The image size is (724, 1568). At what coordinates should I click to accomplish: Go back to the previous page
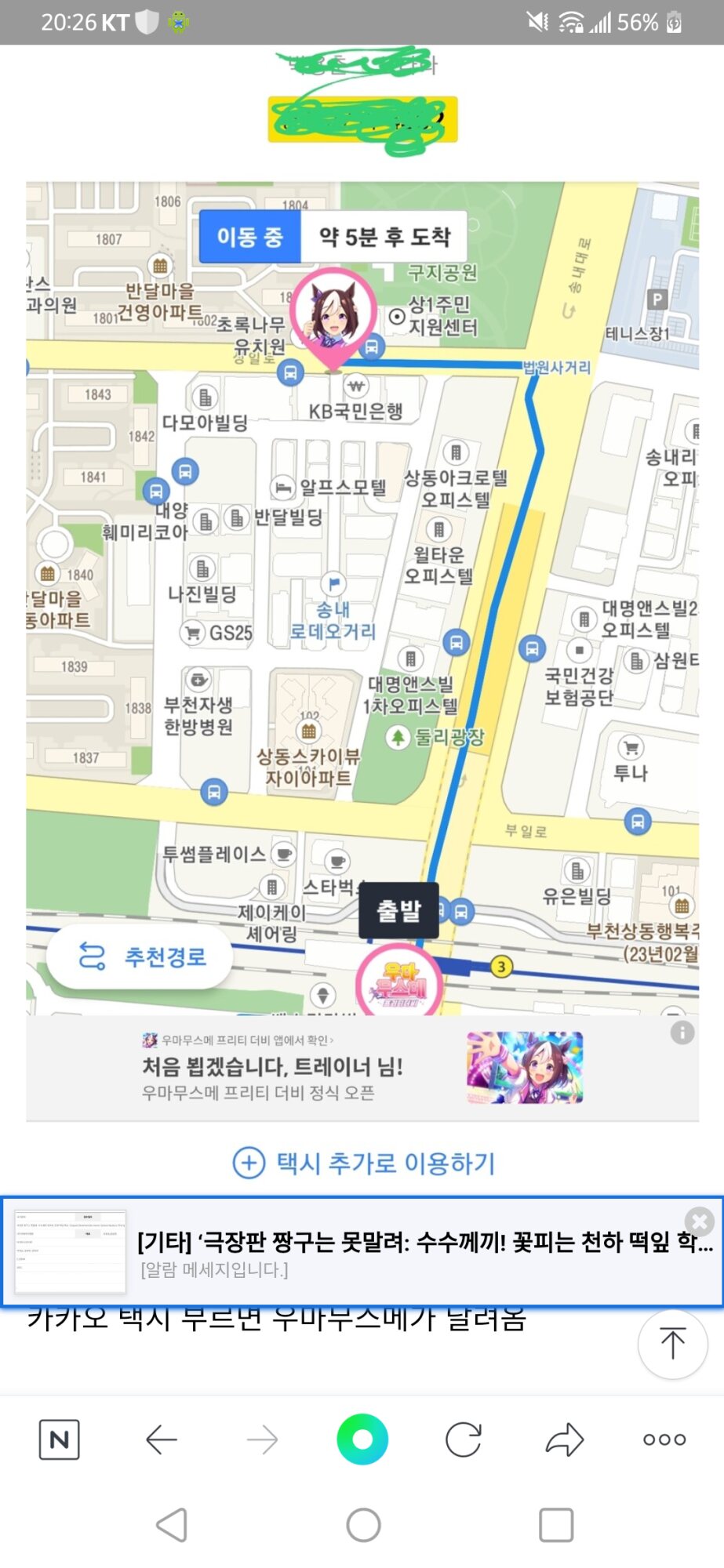pyautogui.click(x=162, y=1439)
